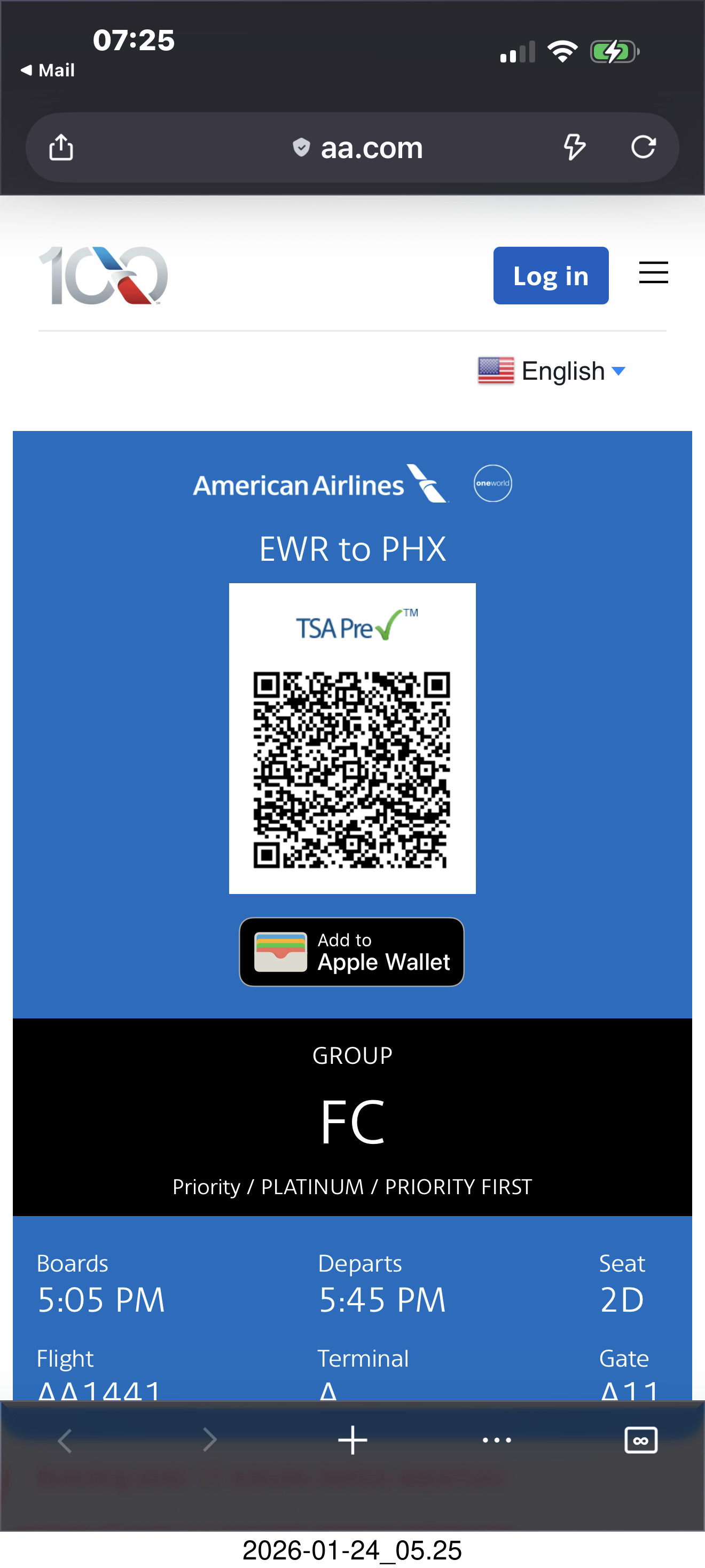Open the browser's three-dot menu
Viewport: 705px width, 1568px height.
point(496,1440)
